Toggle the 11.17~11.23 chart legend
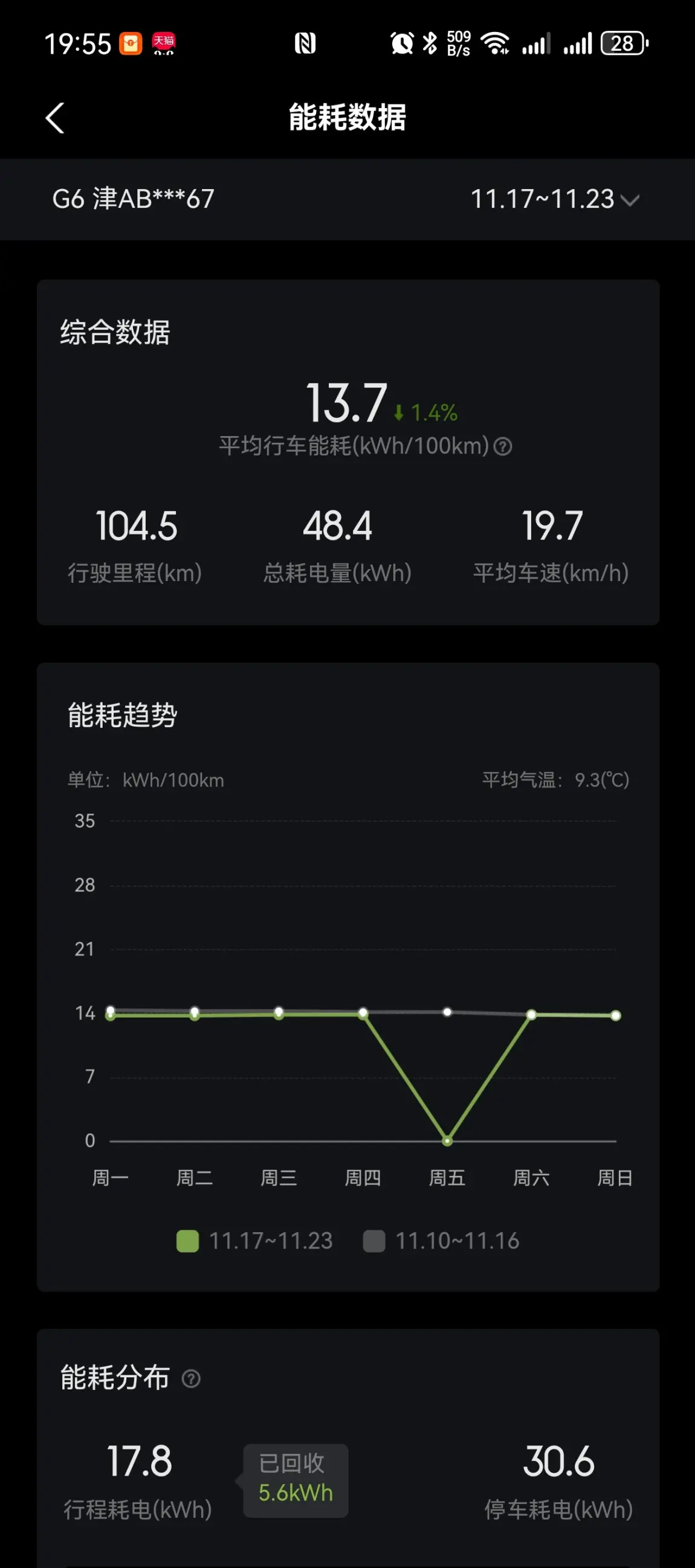Screen dimensions: 695x1568 (254, 1241)
